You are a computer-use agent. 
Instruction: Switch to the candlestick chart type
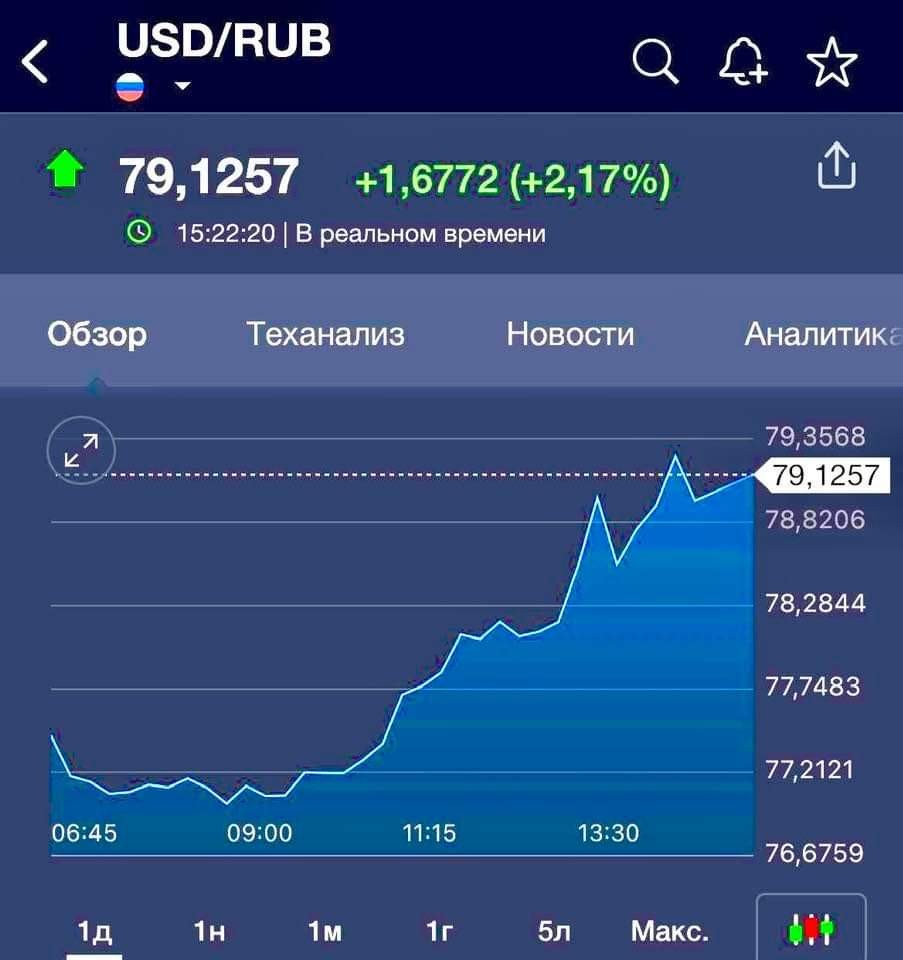click(x=811, y=930)
